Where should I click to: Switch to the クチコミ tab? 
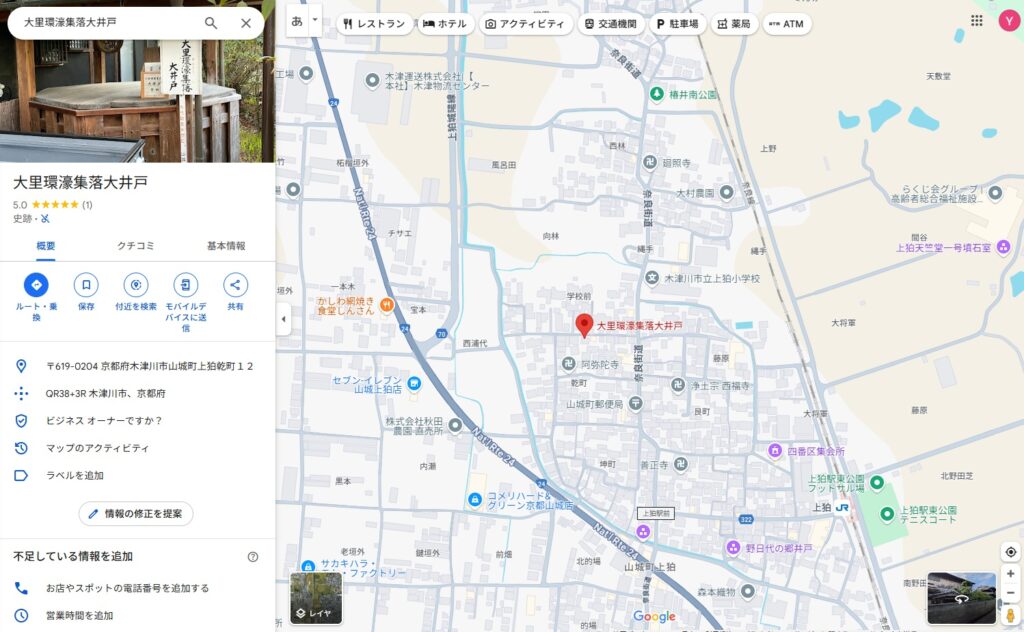point(136,246)
